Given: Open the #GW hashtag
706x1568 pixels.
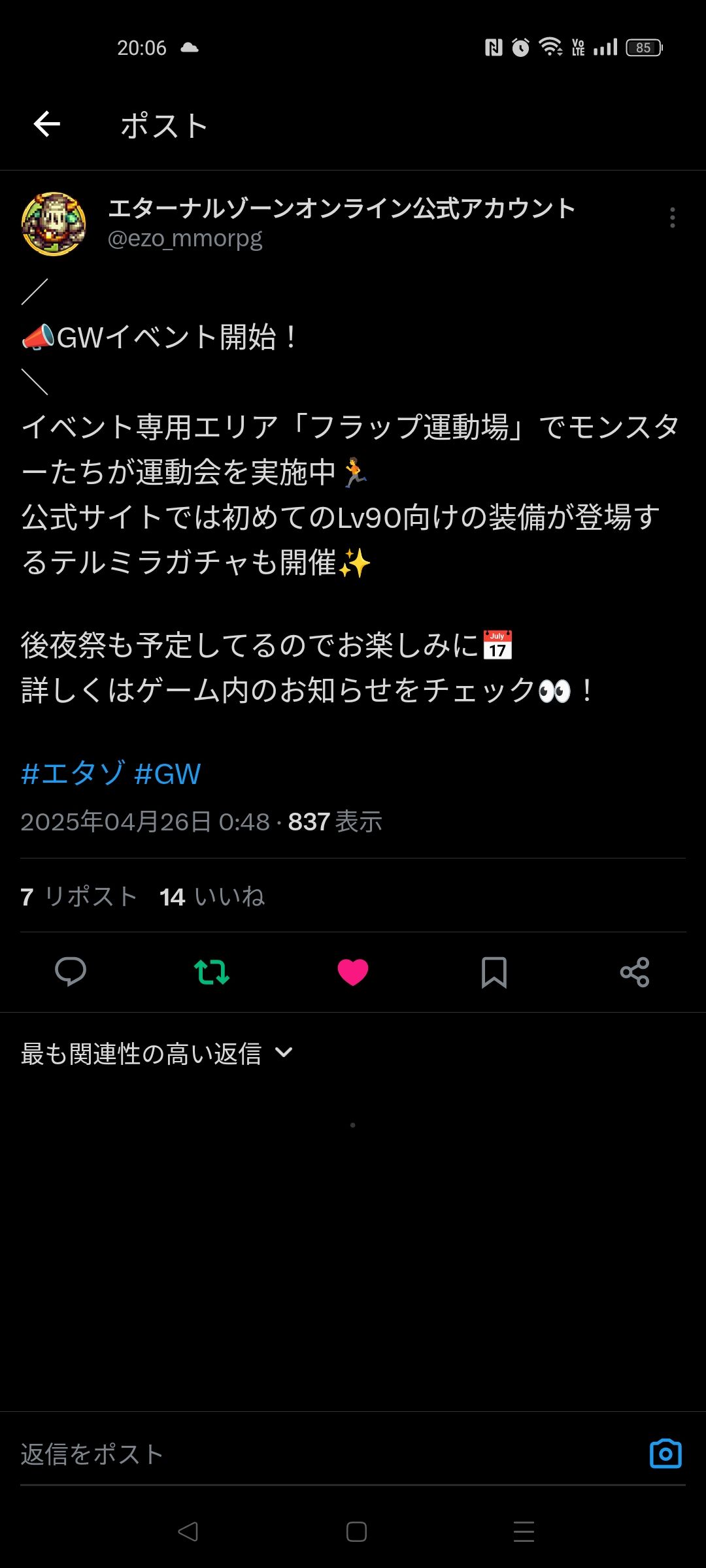Looking at the screenshot, I should click(x=167, y=774).
